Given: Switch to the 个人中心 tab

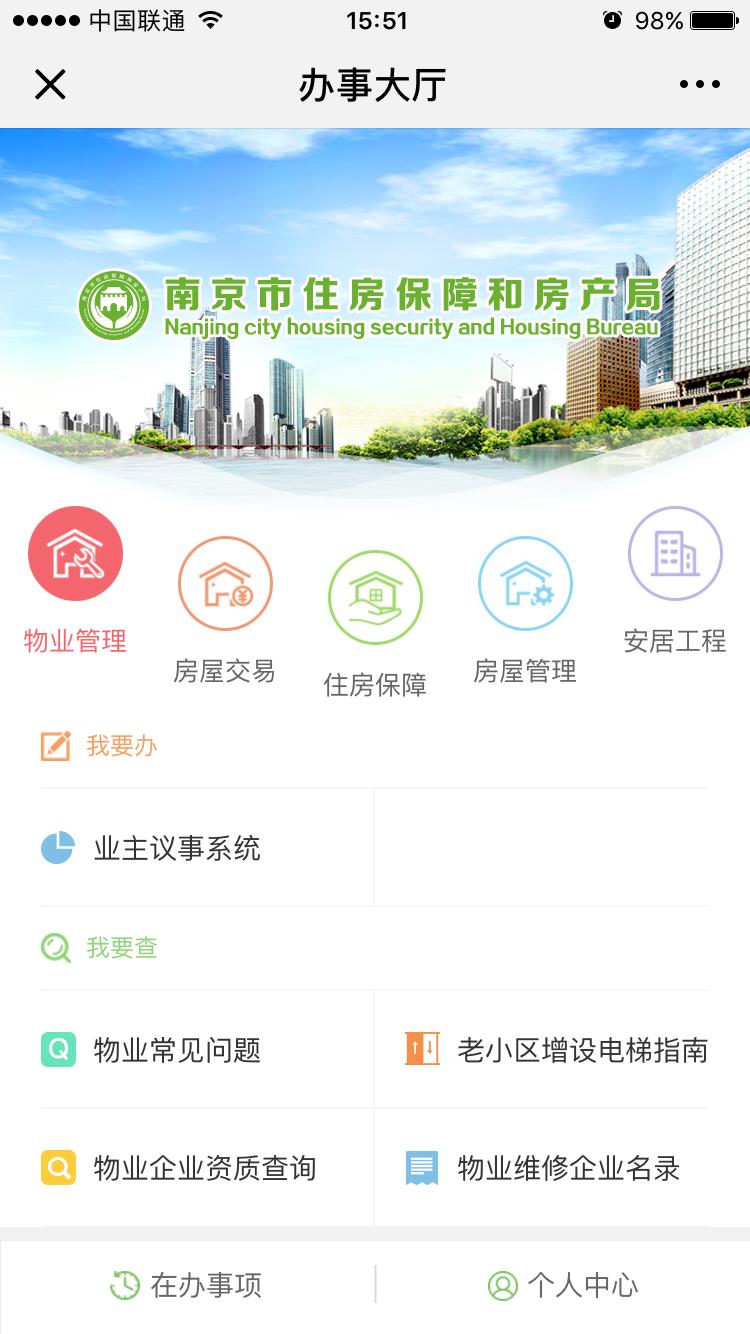Looking at the screenshot, I should pyautogui.click(x=562, y=1288).
